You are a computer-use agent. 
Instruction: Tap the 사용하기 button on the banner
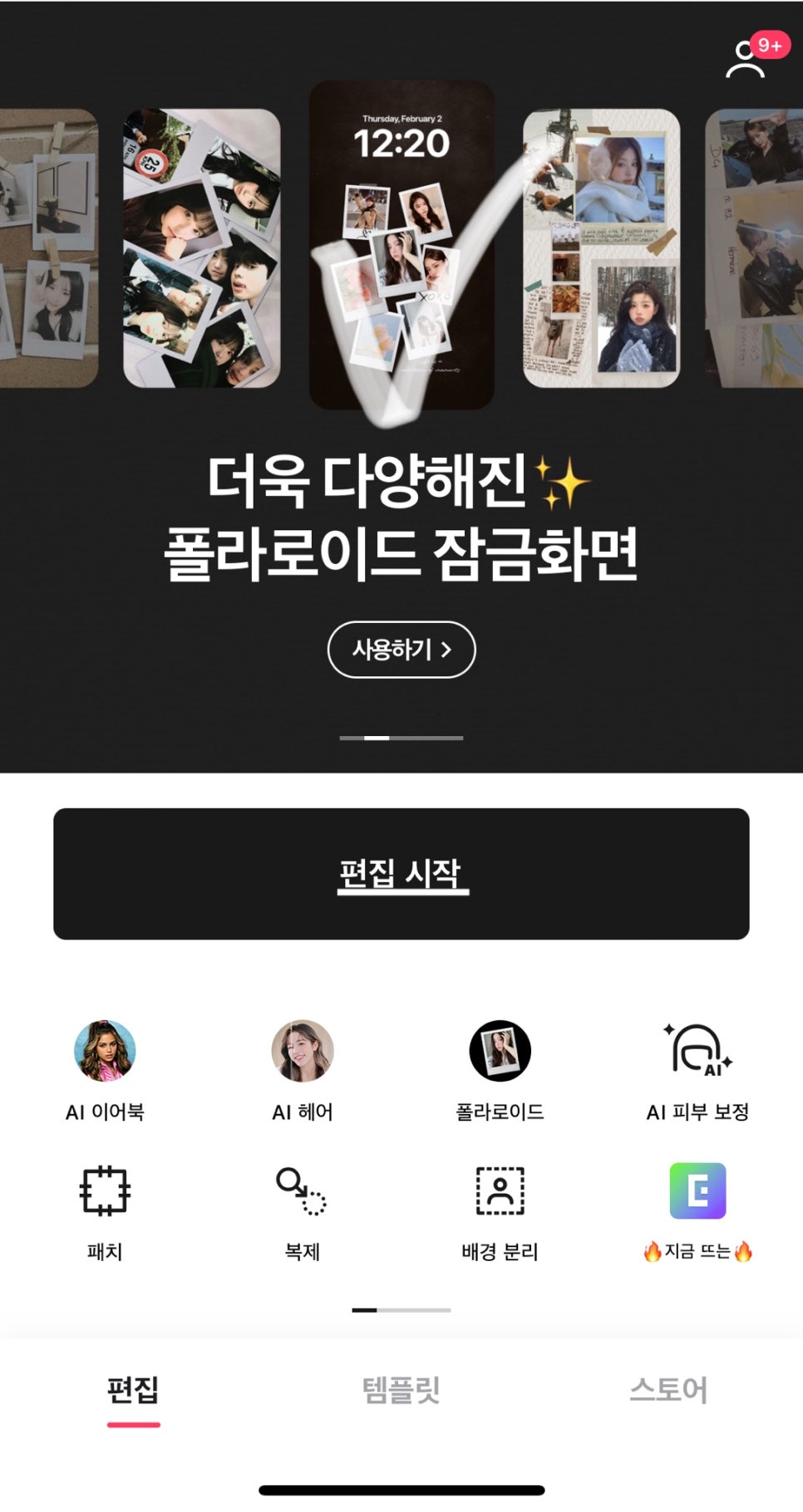coord(401,650)
